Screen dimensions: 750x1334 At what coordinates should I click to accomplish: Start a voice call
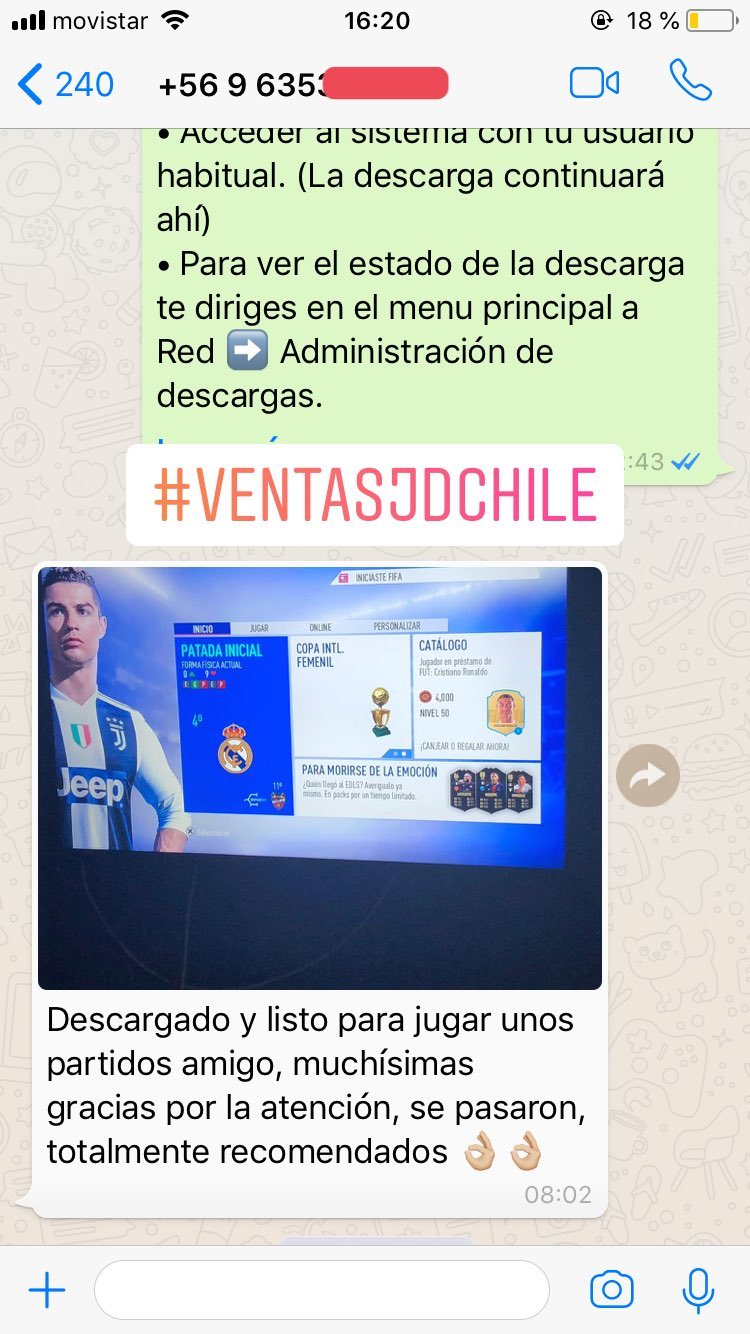tap(691, 81)
